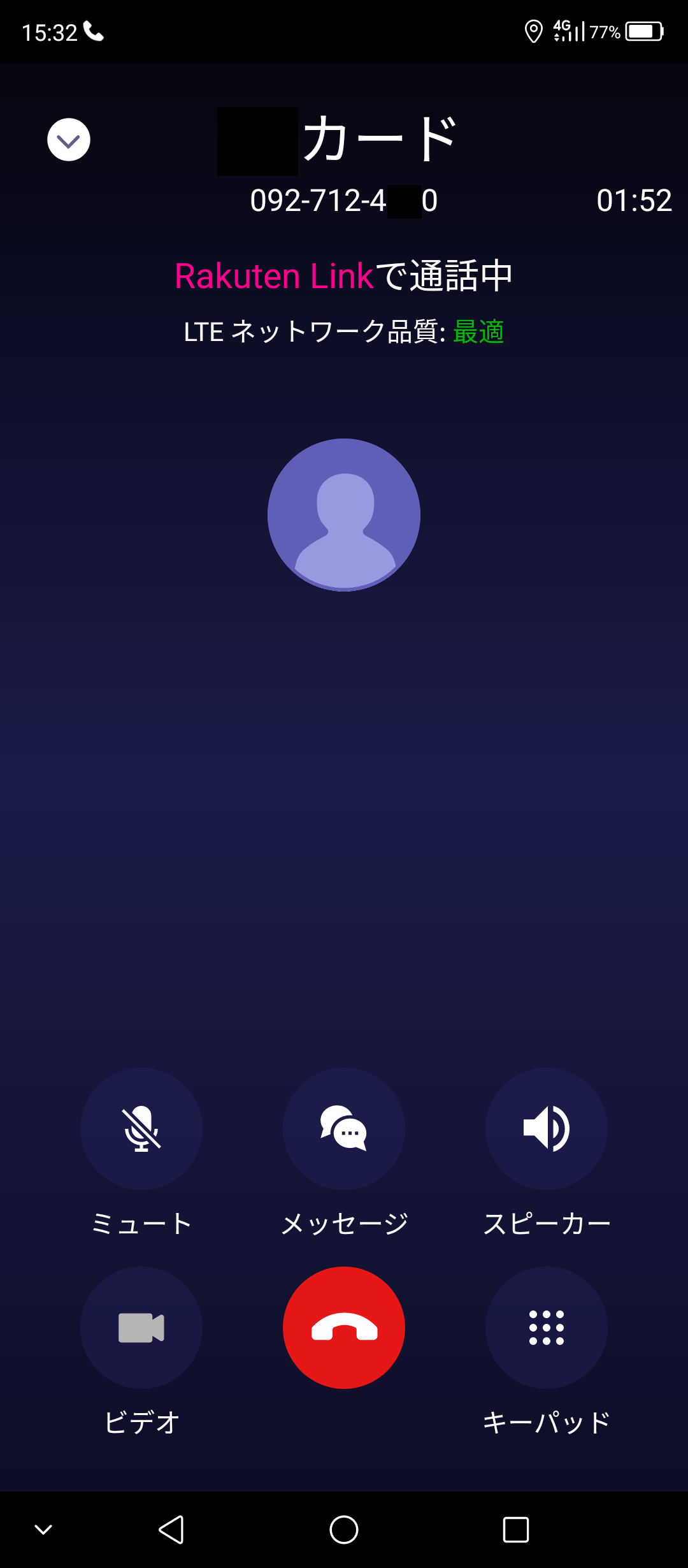This screenshot has height=1568, width=688.
Task: End the call with the red button
Action: (x=344, y=1328)
